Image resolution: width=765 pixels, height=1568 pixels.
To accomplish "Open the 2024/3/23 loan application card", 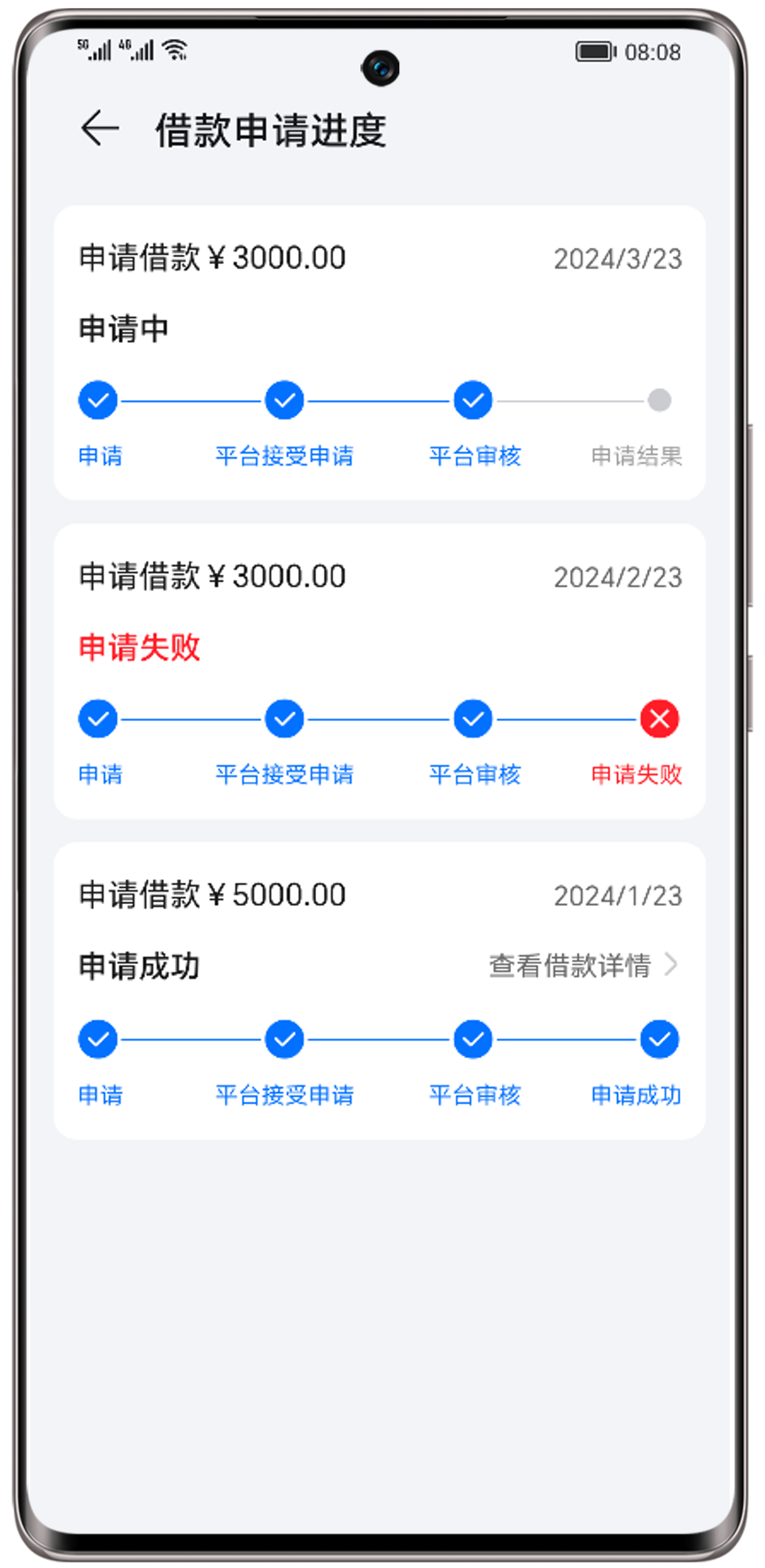I will click(x=379, y=352).
